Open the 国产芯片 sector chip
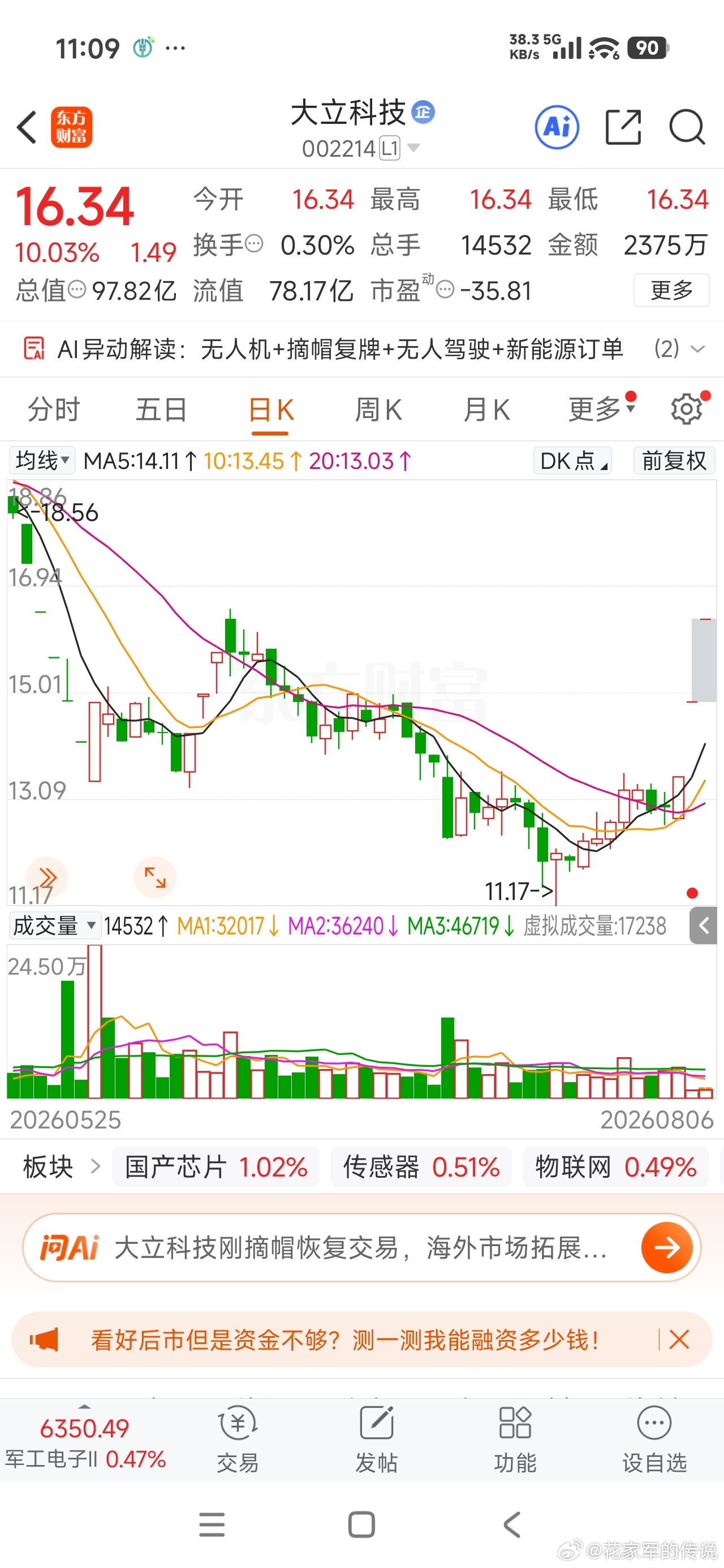 216,1167
